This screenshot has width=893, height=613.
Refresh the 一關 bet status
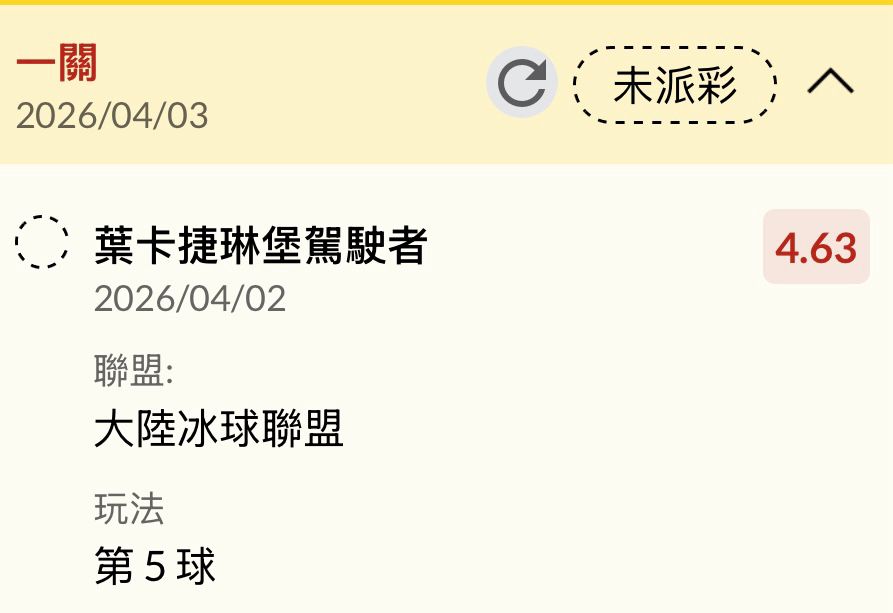point(522,84)
